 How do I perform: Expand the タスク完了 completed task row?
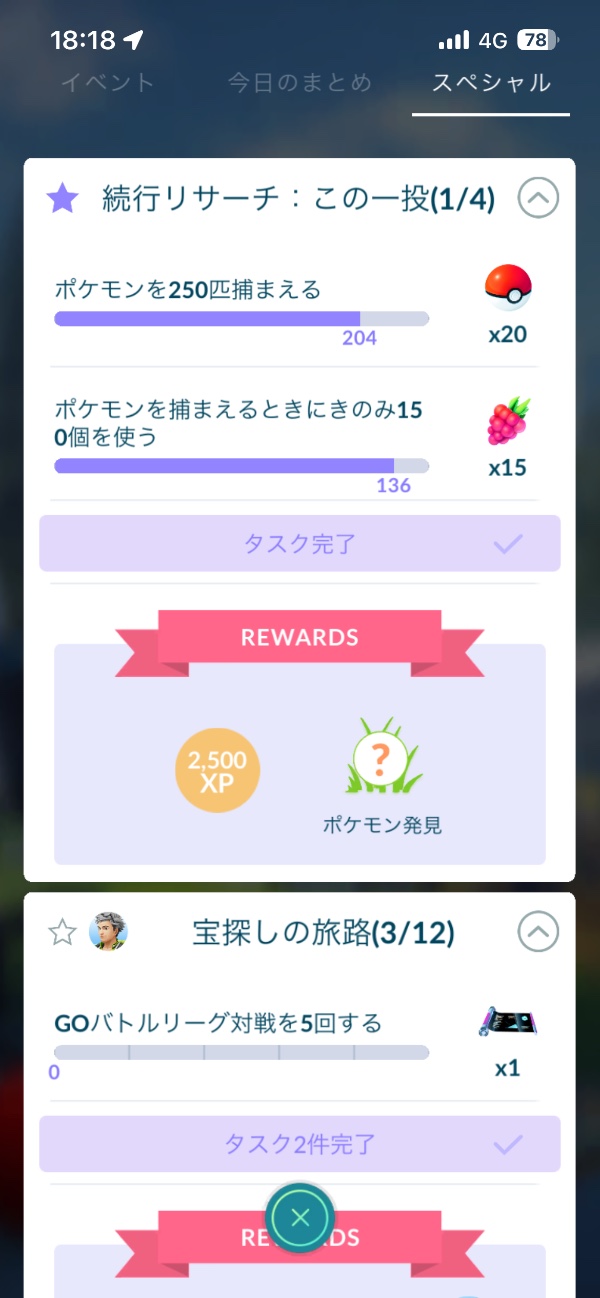(x=300, y=544)
